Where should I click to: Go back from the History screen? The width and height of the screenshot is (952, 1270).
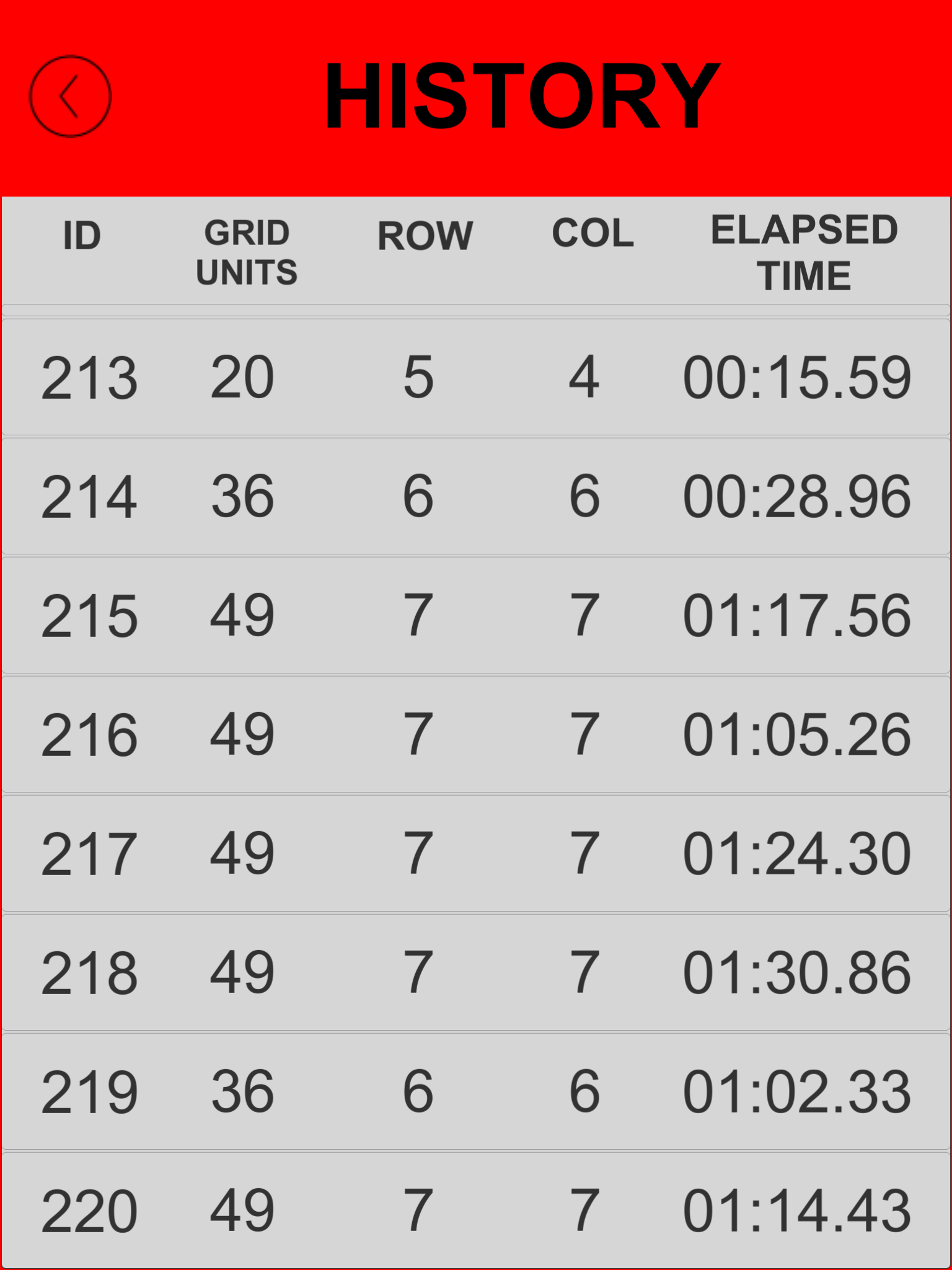click(70, 96)
